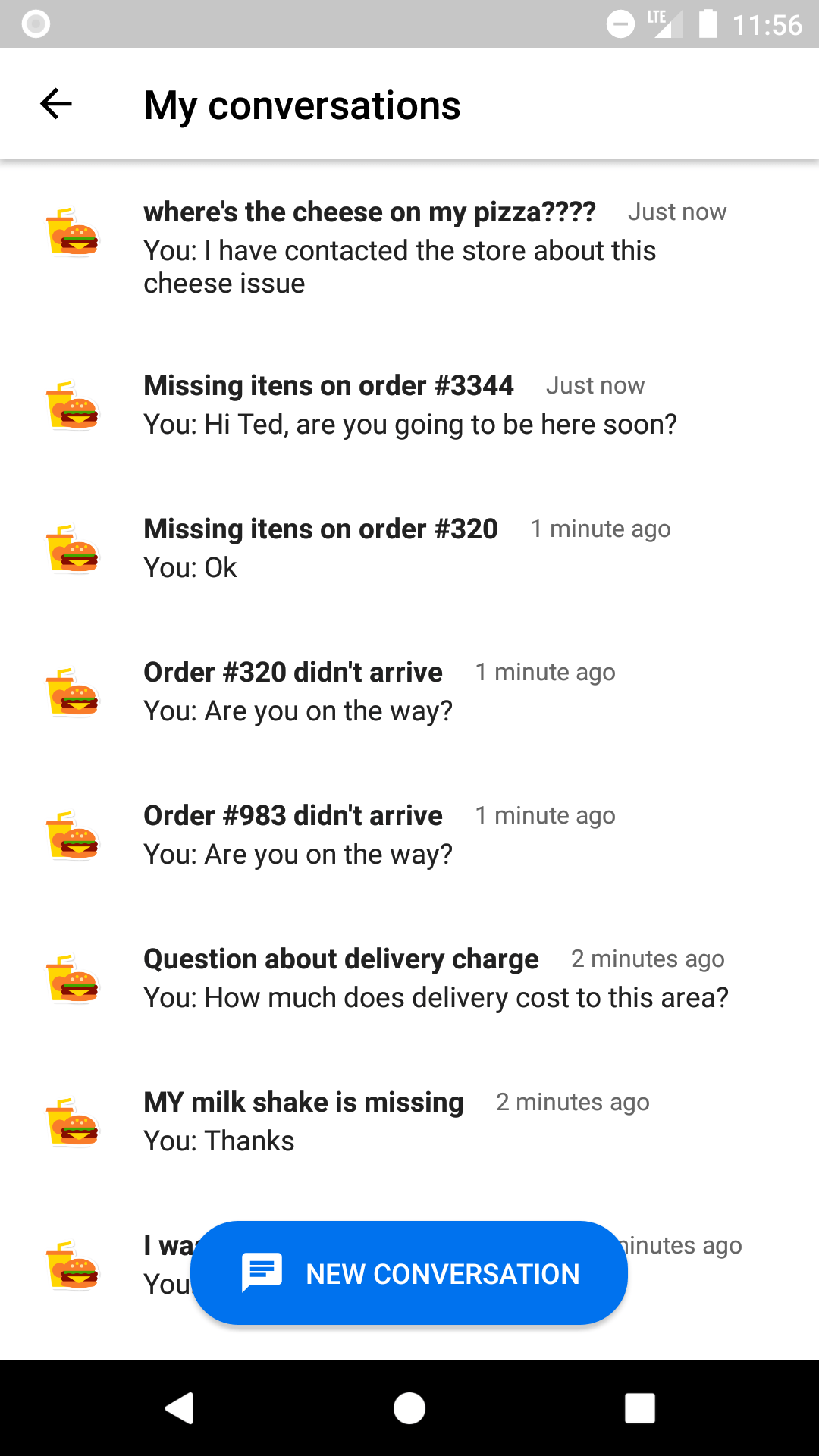Screen dimensions: 819x1456
Task: Tap the system home button
Action: click(x=409, y=1408)
